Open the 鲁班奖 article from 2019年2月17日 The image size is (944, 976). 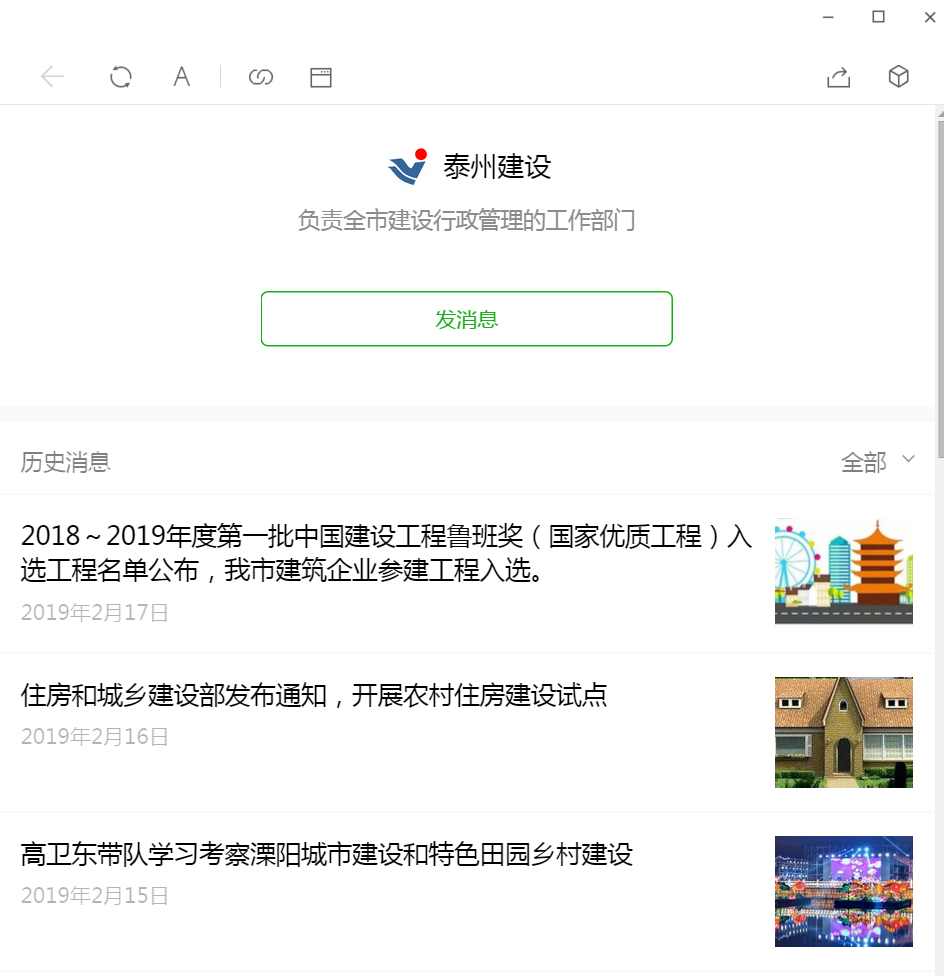click(x=385, y=552)
